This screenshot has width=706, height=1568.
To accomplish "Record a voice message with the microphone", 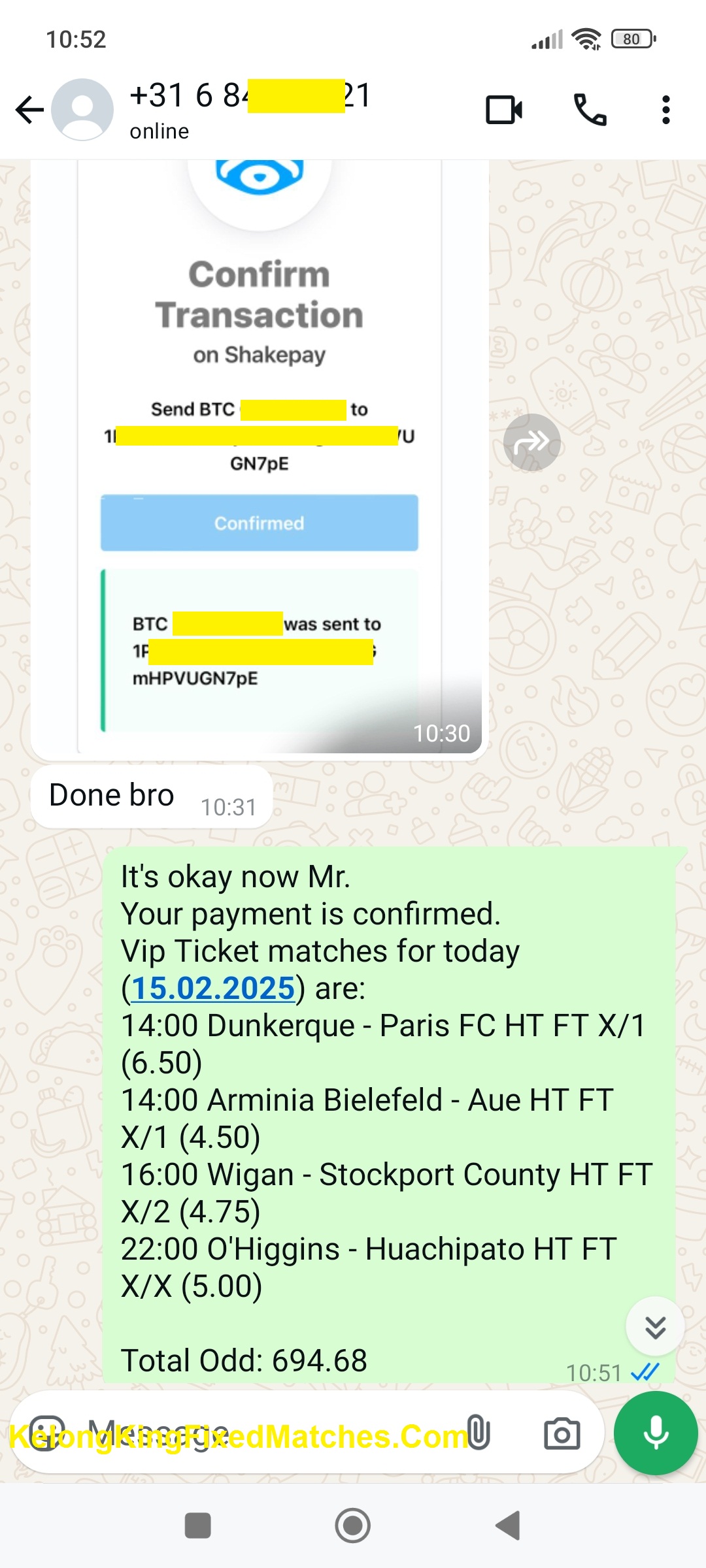I will pos(656,1433).
